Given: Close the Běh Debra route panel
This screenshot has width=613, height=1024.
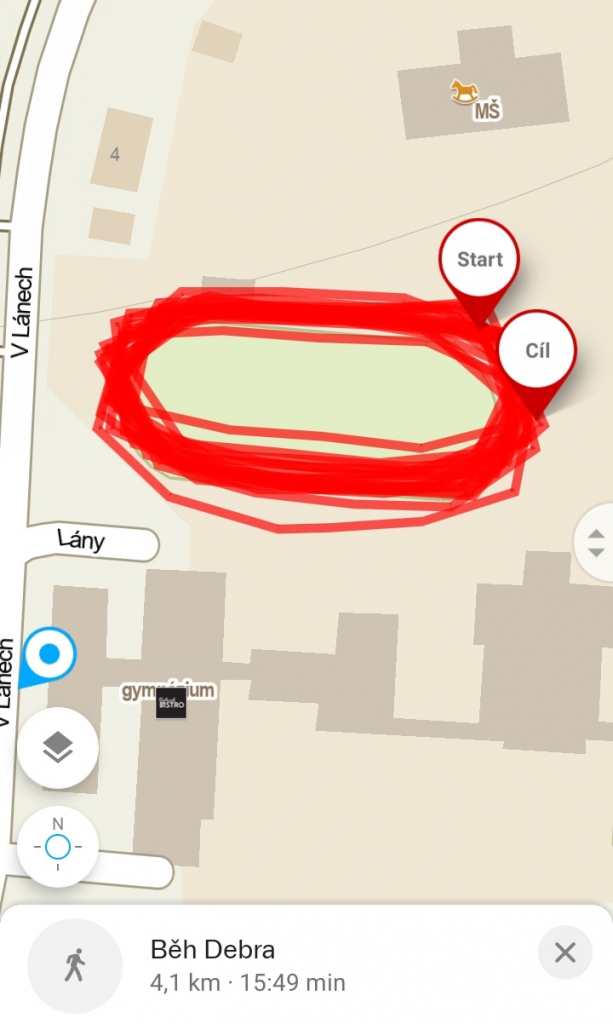Looking at the screenshot, I should click(565, 952).
